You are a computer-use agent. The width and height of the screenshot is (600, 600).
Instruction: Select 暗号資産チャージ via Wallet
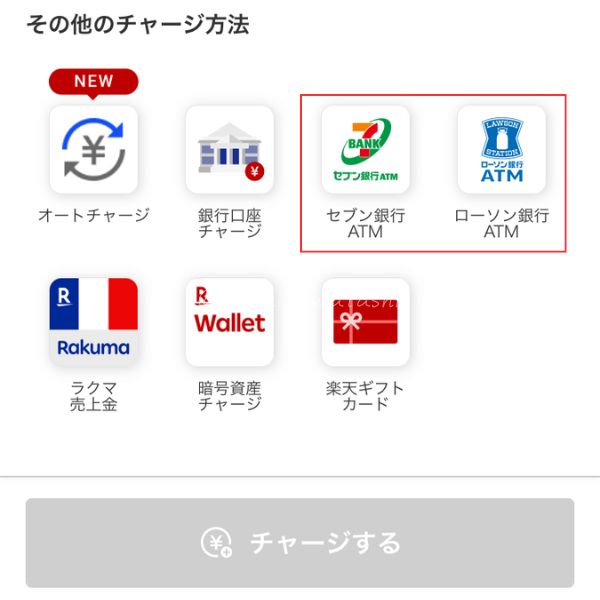pos(229,322)
